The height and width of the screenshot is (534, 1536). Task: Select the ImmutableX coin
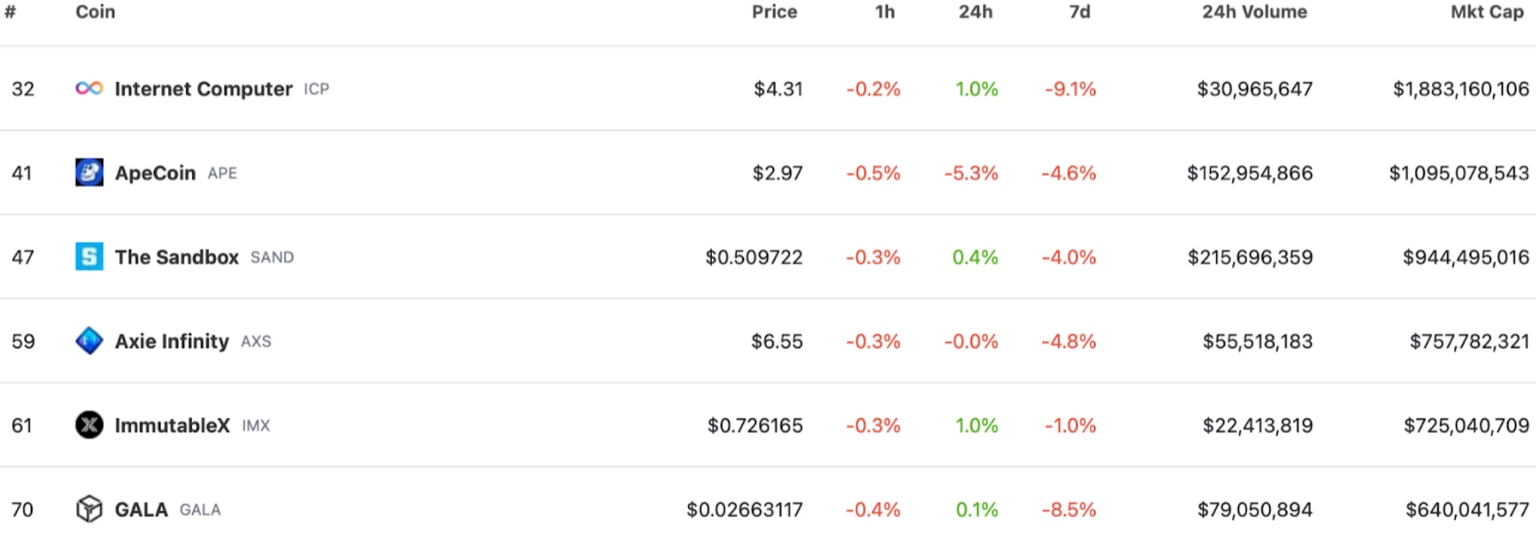[172, 425]
